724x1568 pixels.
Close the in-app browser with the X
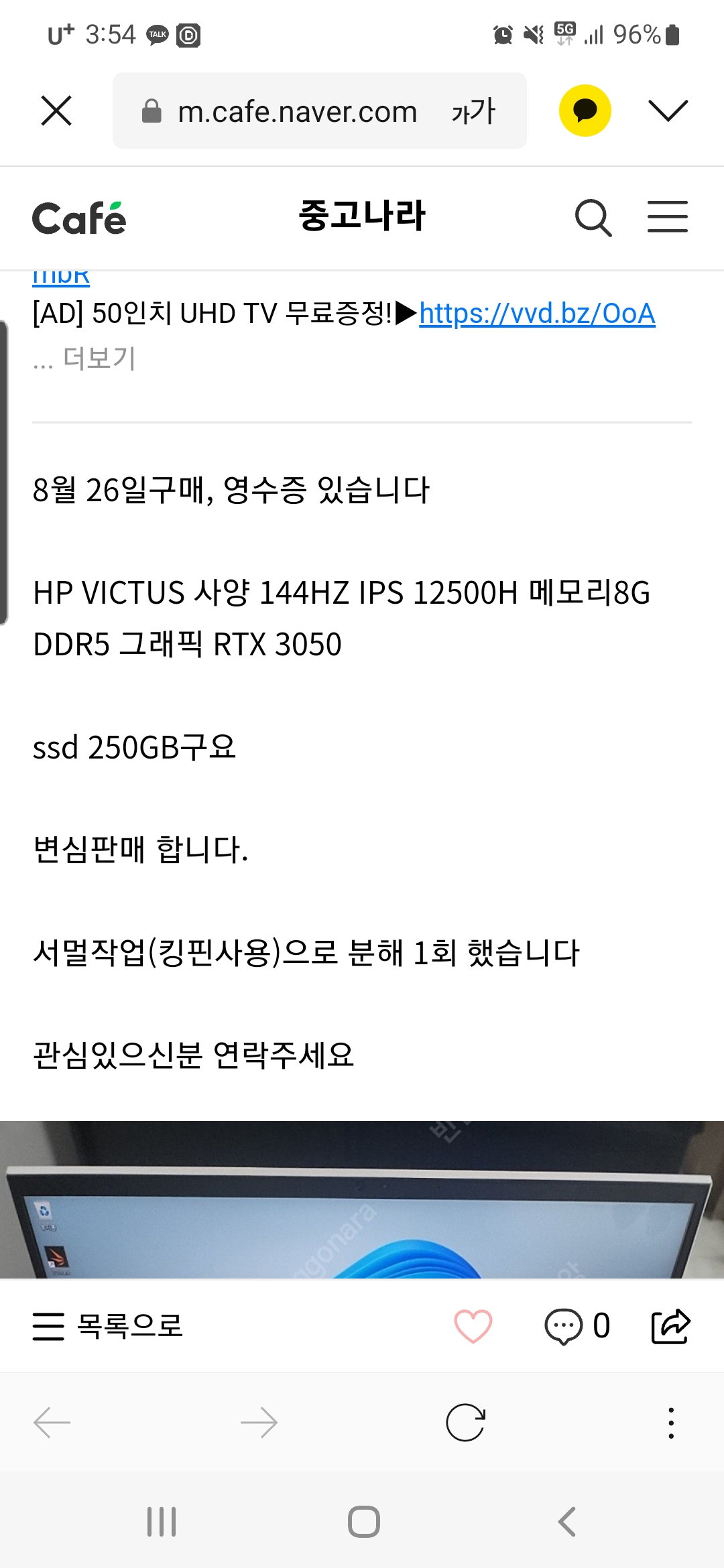click(56, 111)
